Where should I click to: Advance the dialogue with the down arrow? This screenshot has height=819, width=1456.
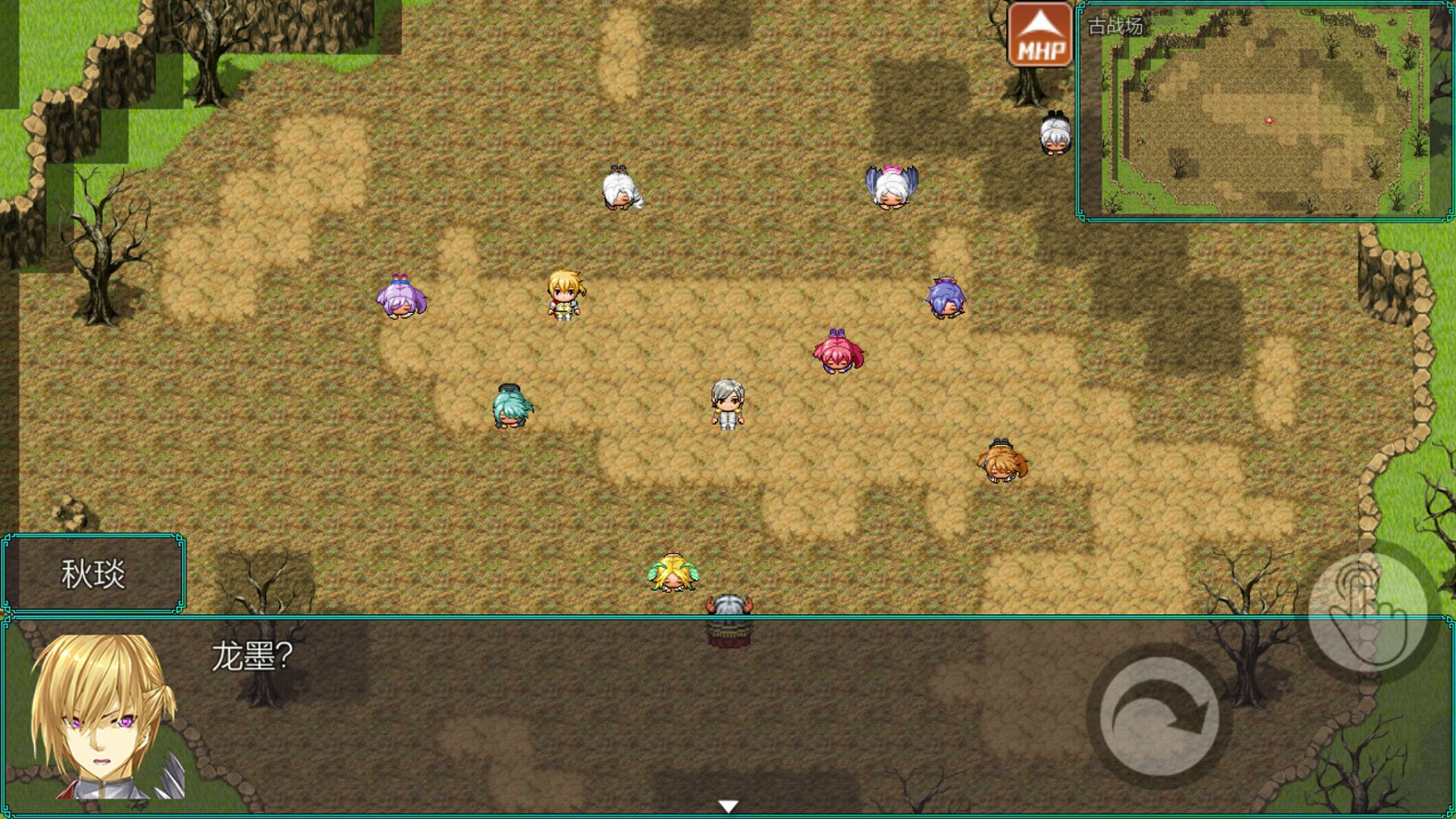point(728,806)
